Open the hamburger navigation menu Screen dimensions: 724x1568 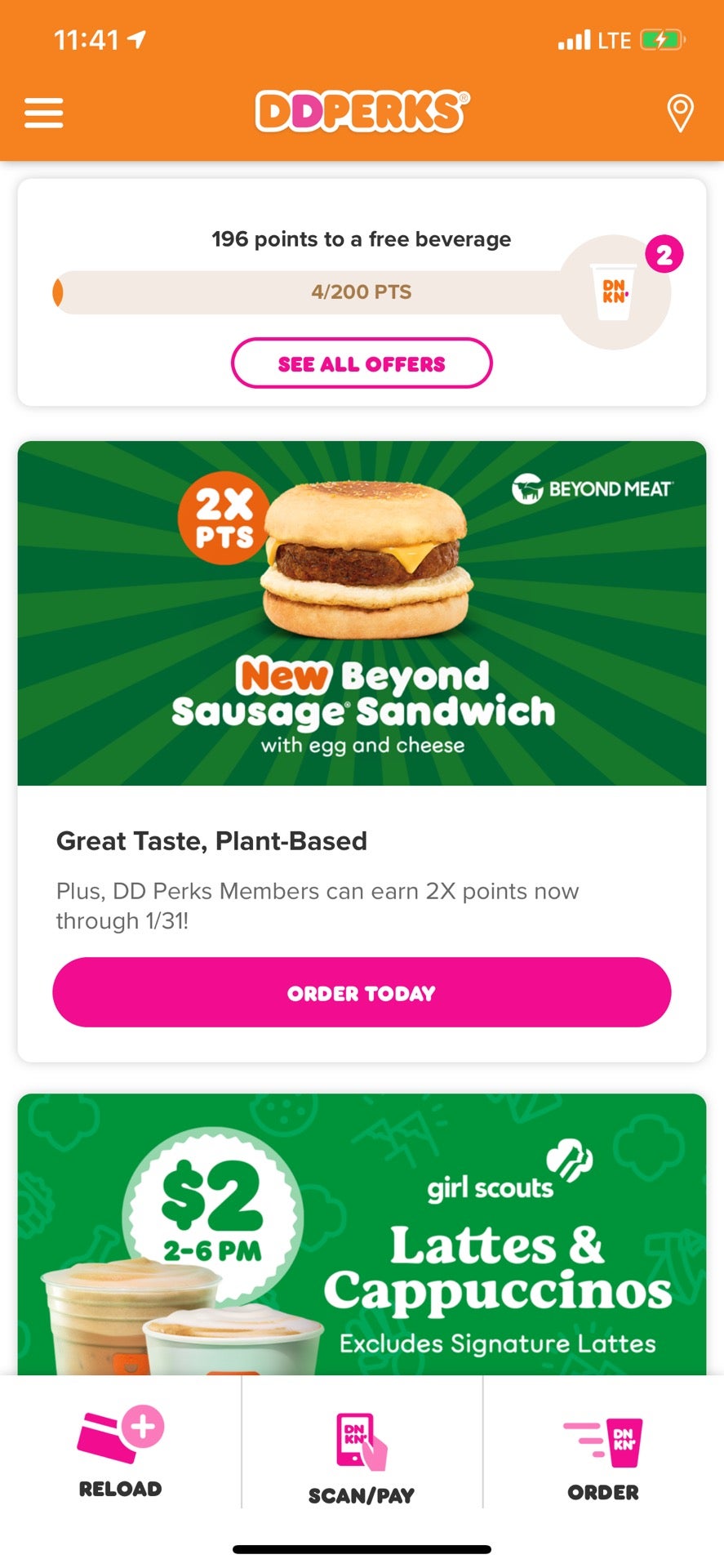(43, 112)
